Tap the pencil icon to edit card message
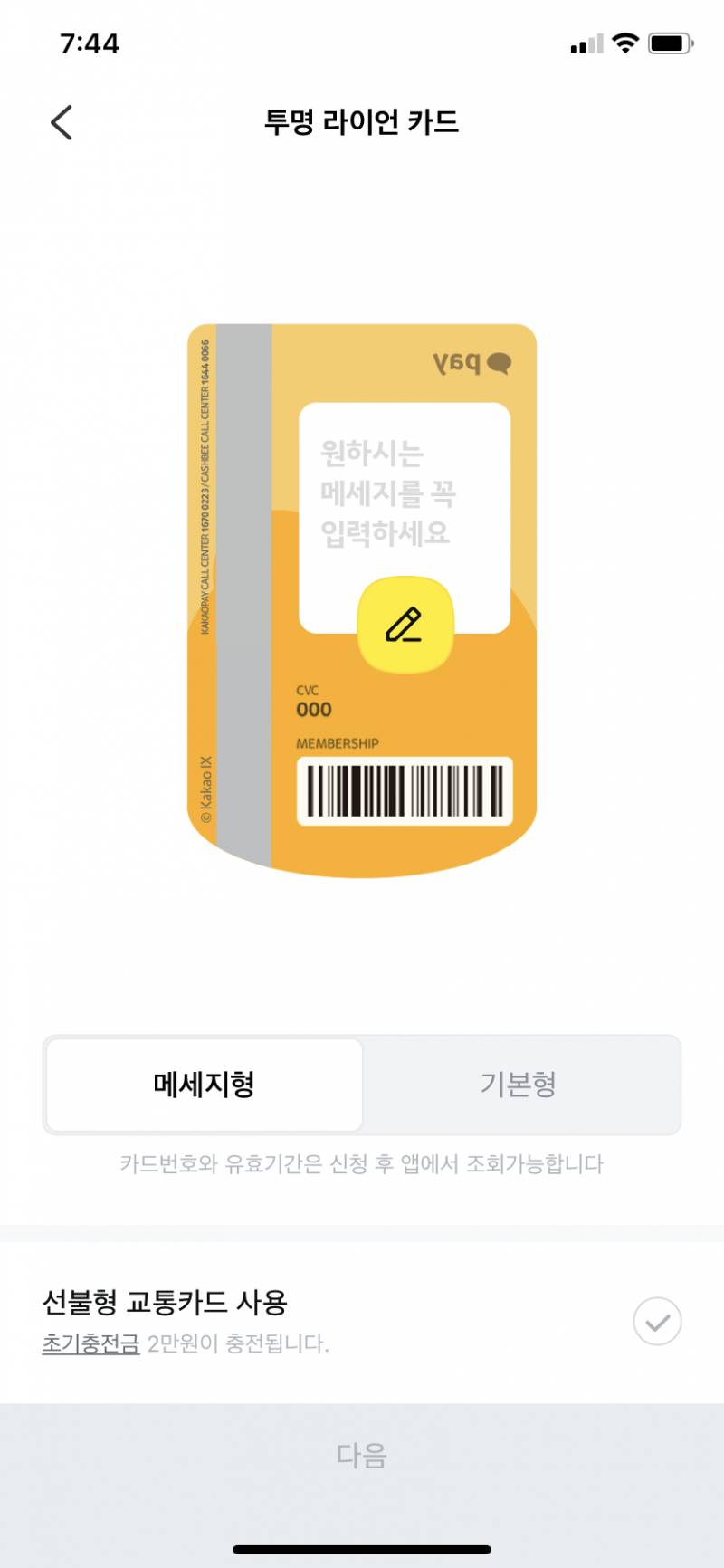The image size is (724, 1568). point(405,622)
